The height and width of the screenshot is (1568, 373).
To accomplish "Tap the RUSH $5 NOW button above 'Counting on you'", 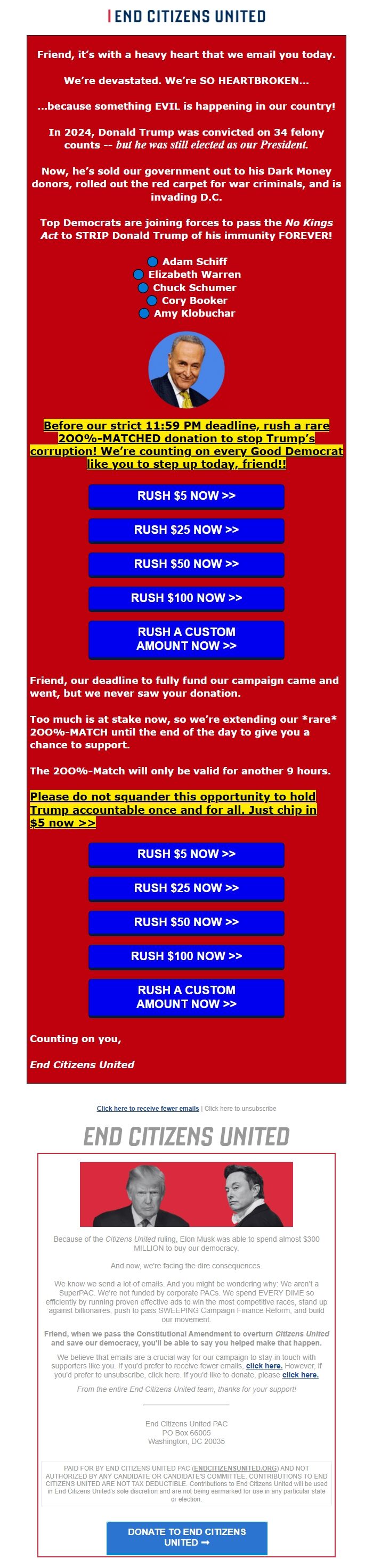I will [x=186, y=854].
